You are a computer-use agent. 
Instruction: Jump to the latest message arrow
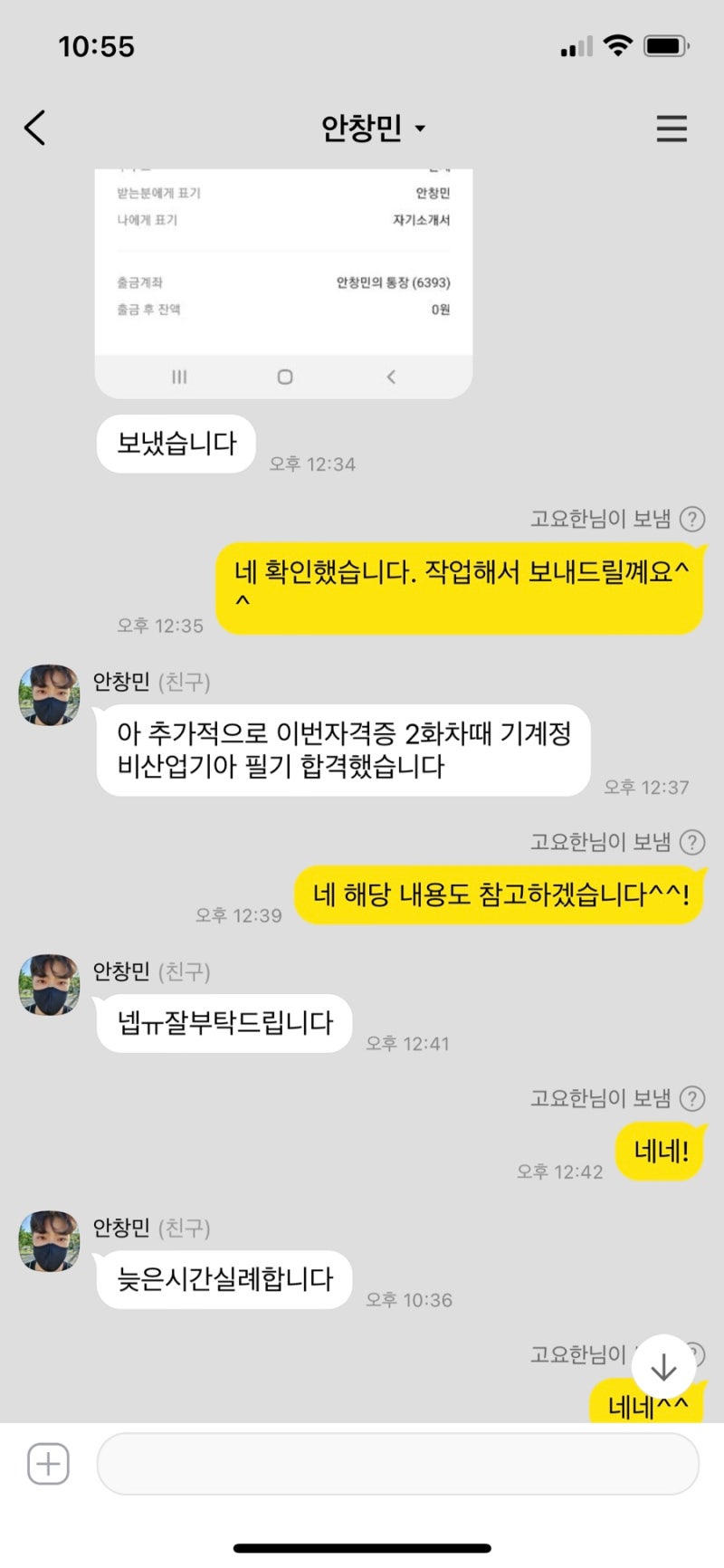[663, 1366]
